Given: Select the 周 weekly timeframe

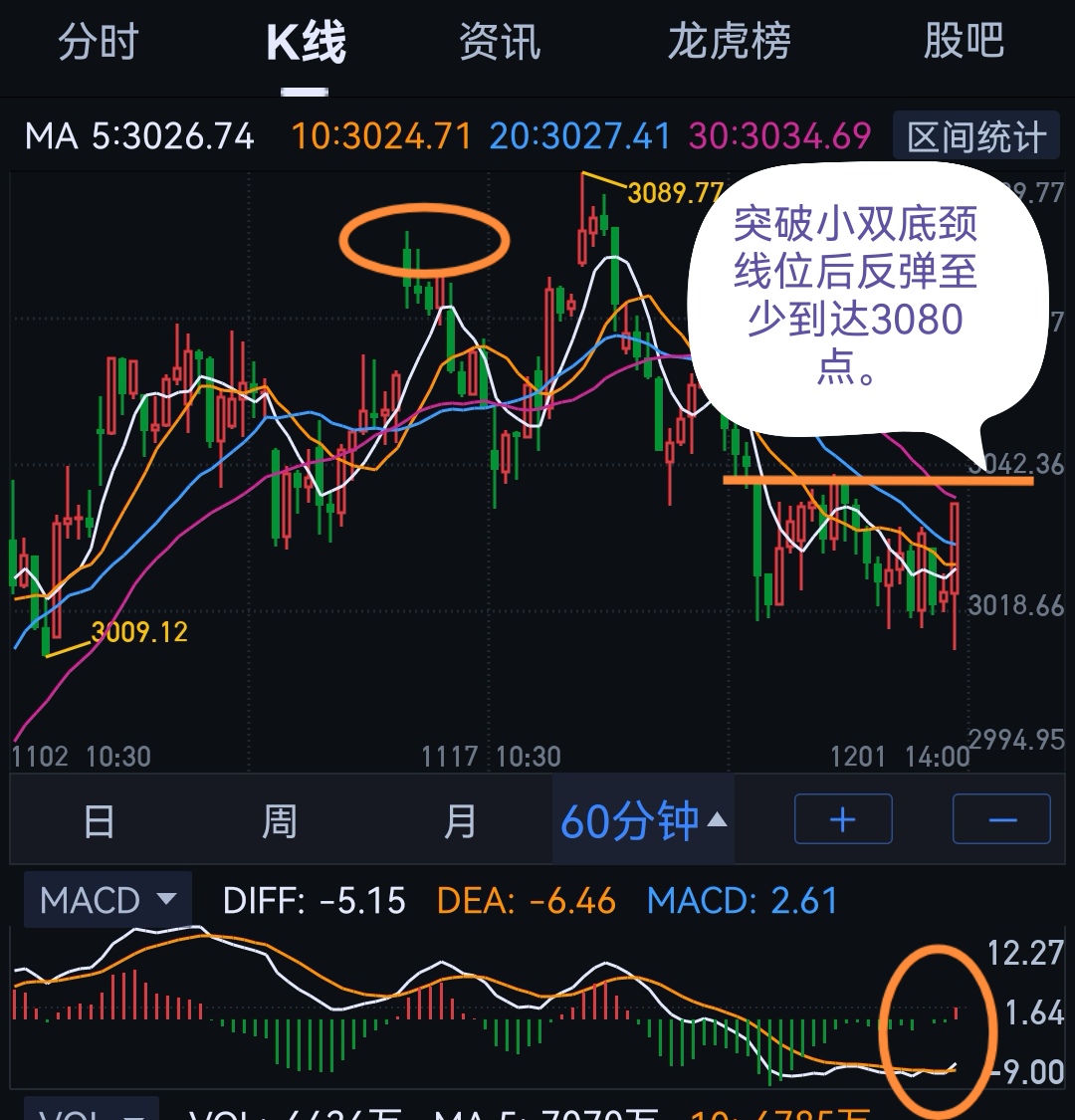Looking at the screenshot, I should pyautogui.click(x=279, y=818).
